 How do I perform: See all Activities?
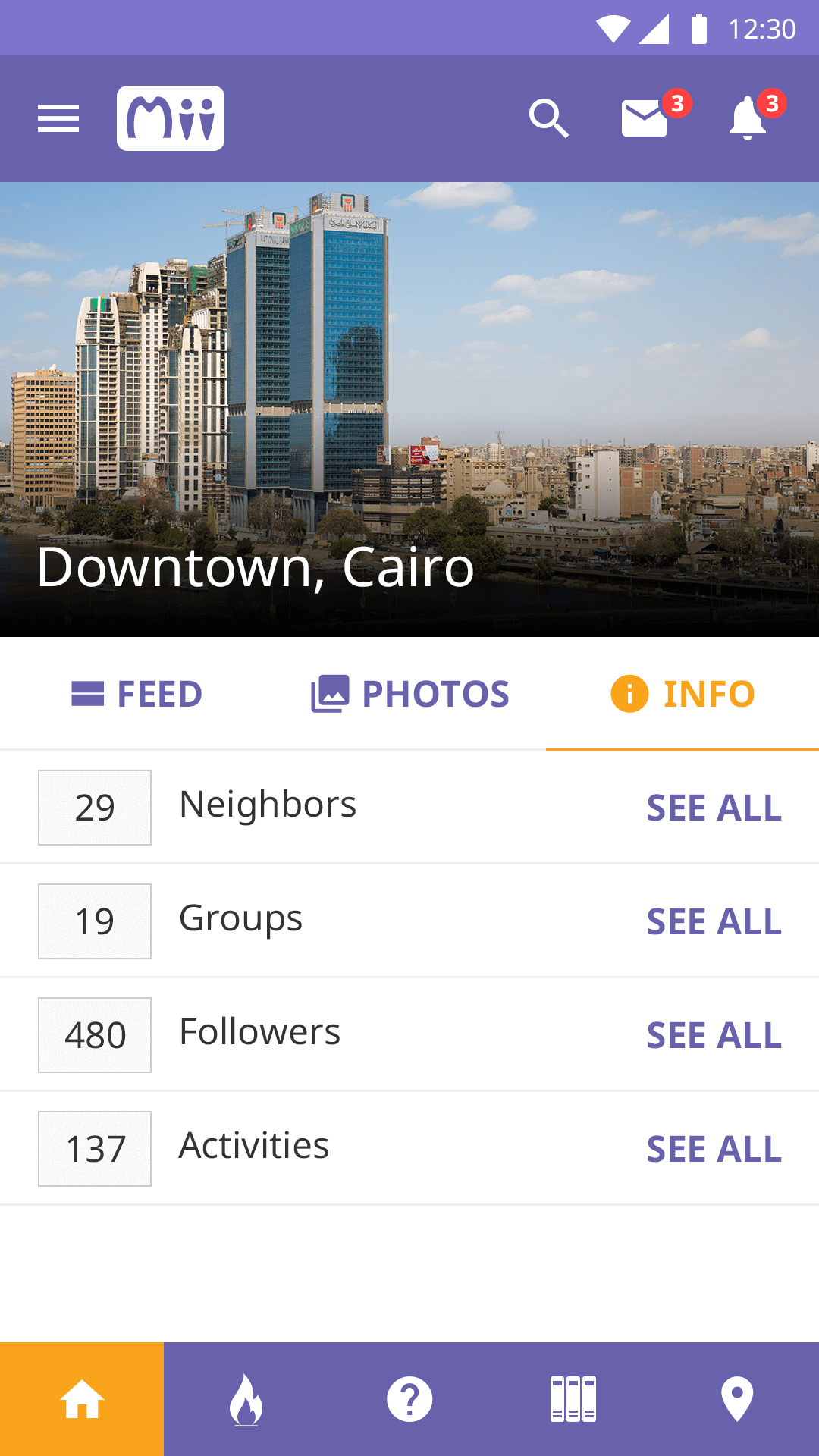pyautogui.click(x=714, y=1149)
